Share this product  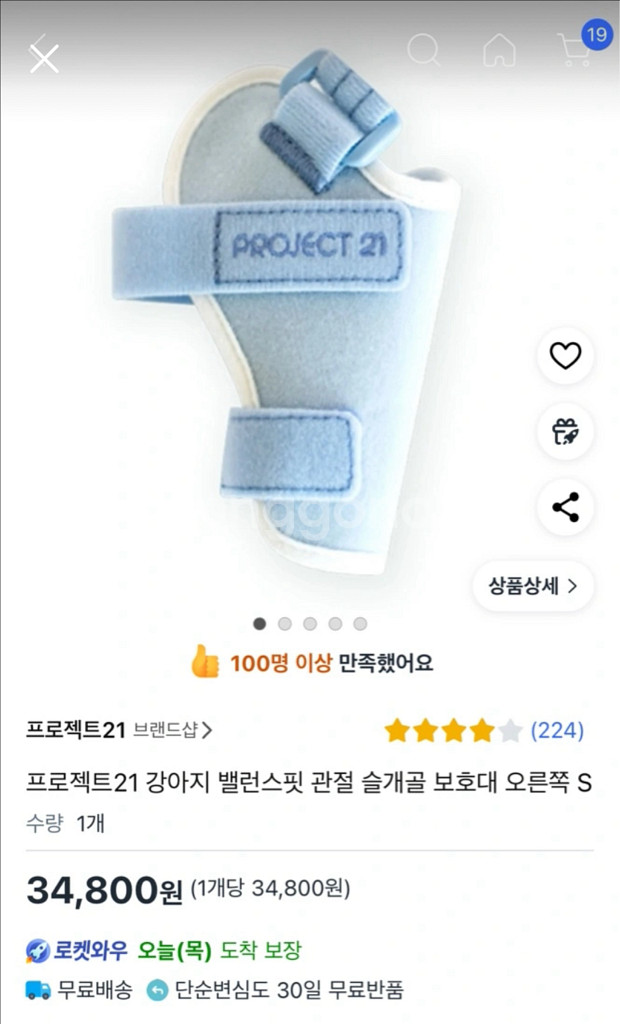[565, 507]
